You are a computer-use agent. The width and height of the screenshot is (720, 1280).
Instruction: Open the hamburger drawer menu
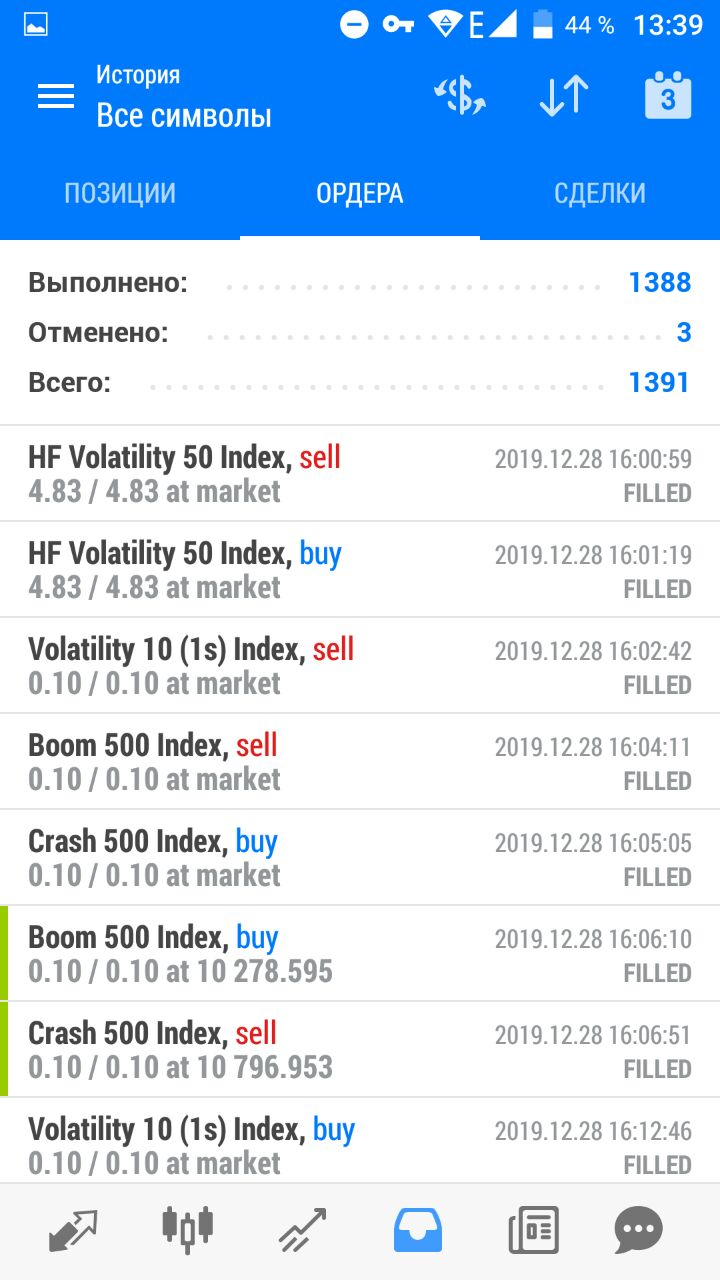[x=56, y=96]
